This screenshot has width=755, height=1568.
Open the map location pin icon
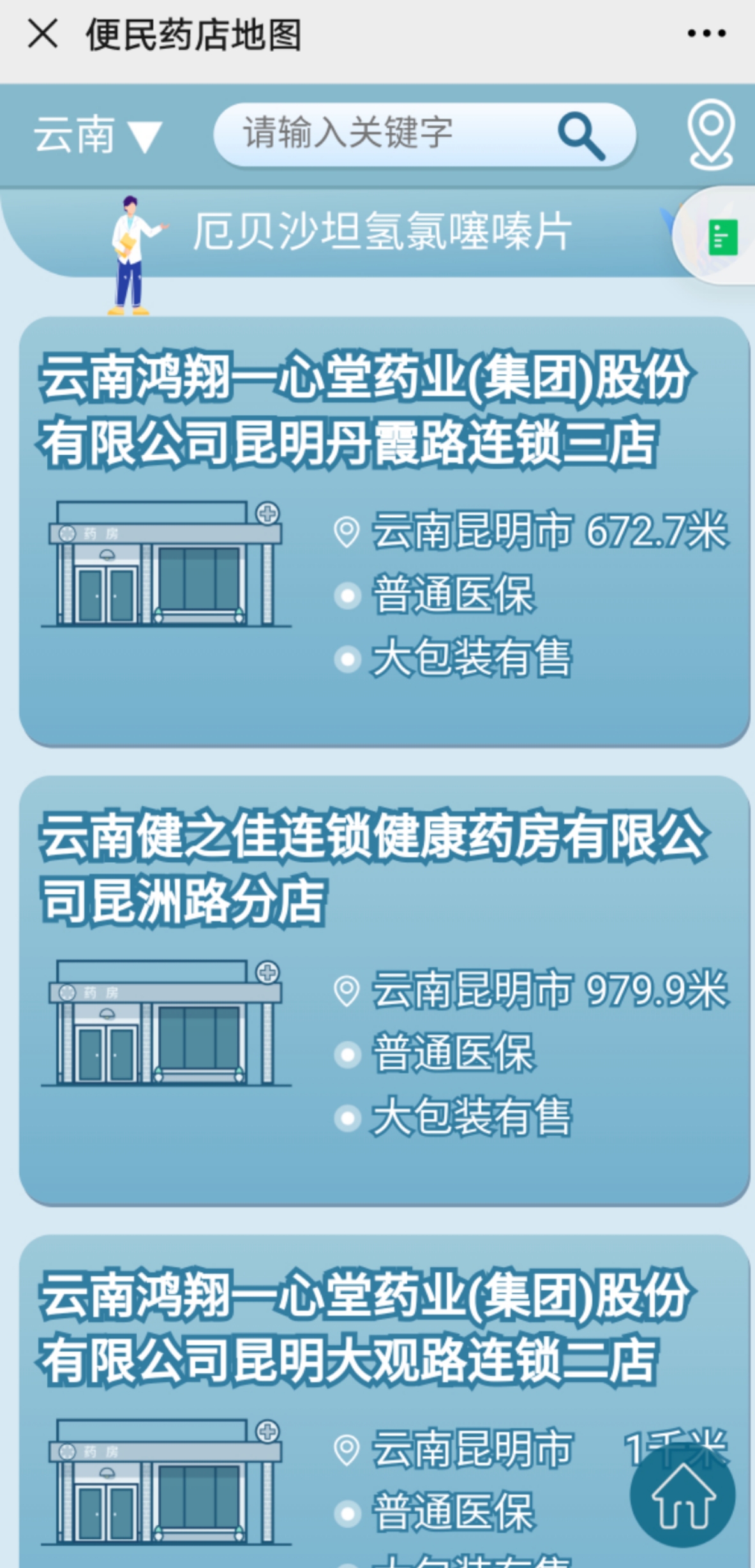coord(710,134)
